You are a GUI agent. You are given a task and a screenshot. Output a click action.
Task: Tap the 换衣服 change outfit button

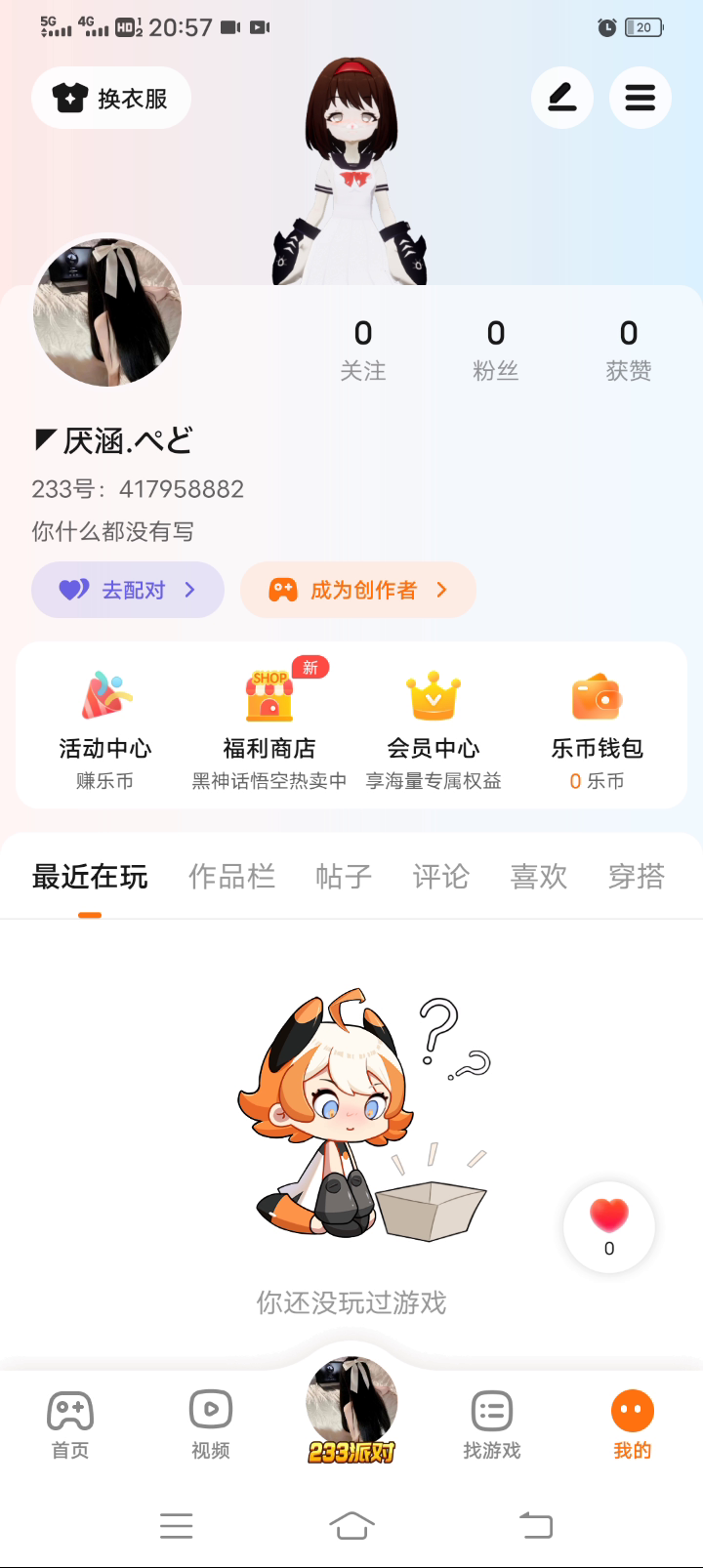111,98
